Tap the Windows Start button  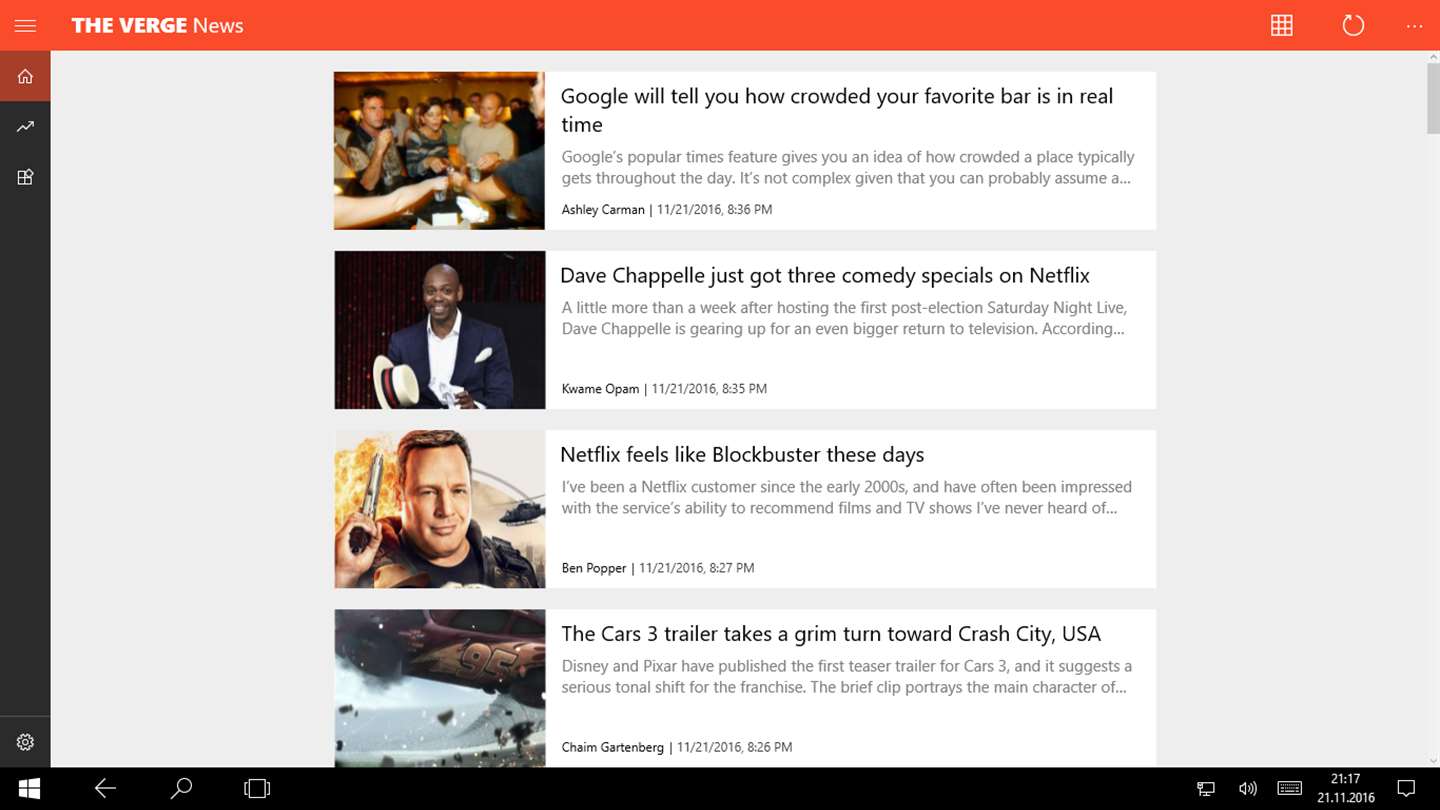(29, 789)
